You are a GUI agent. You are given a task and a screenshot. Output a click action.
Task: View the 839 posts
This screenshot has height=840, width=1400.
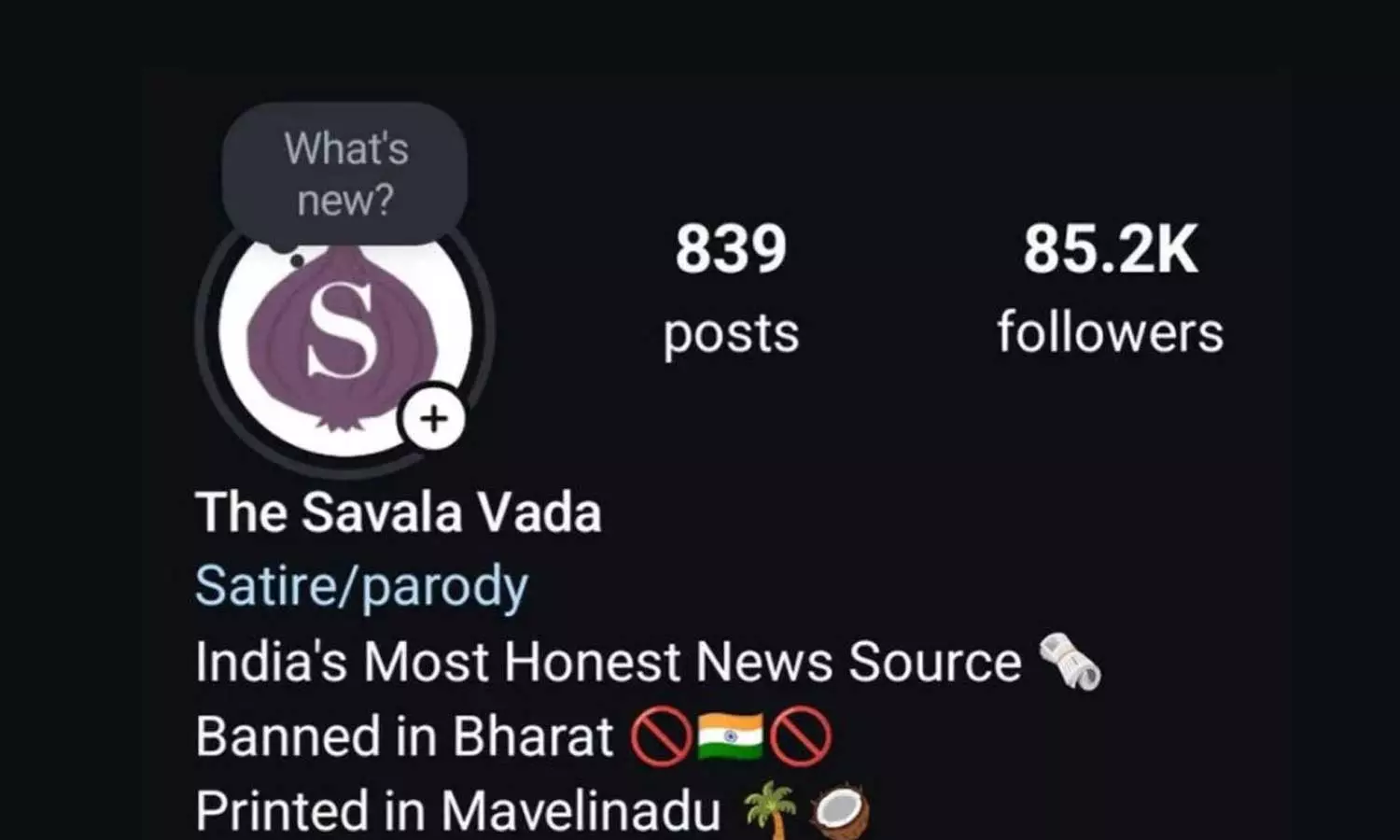731,287
